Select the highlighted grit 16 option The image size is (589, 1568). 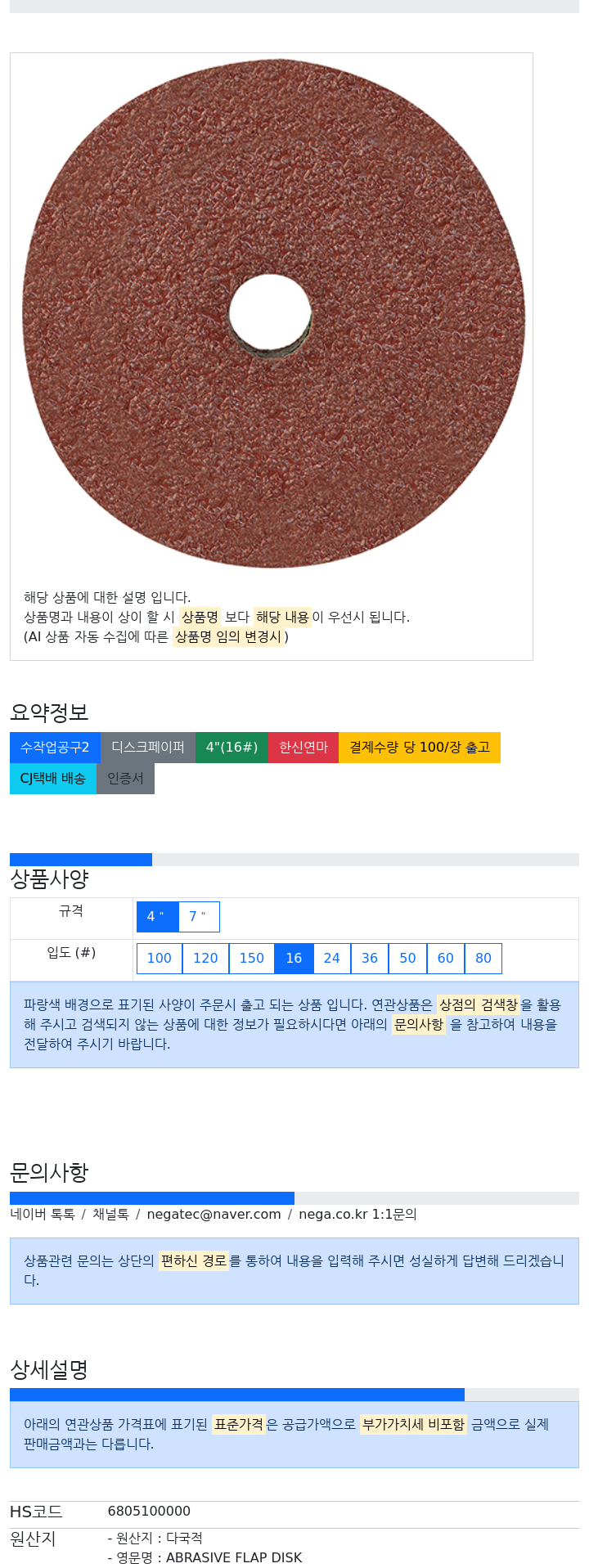pos(294,958)
